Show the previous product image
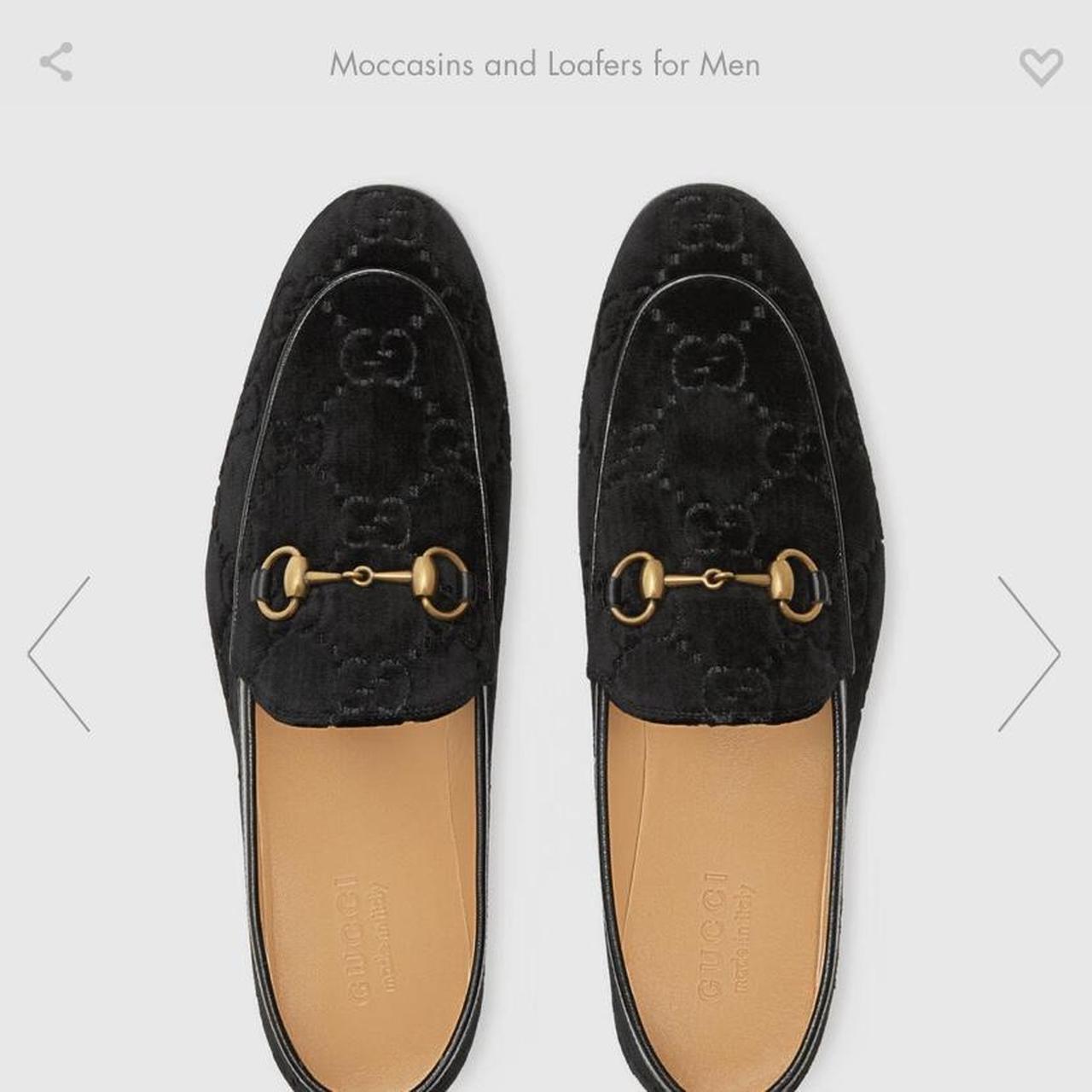 (x=59, y=654)
